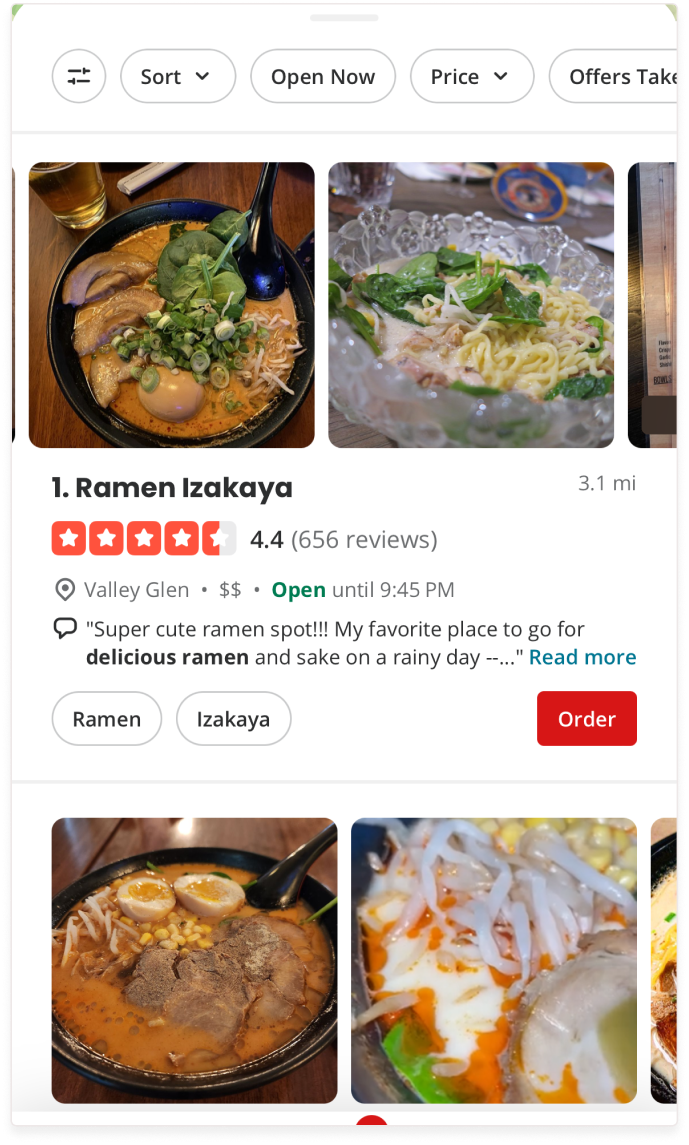This screenshot has width=689, height=1145.
Task: Select the Ramen category chip
Action: [106, 719]
